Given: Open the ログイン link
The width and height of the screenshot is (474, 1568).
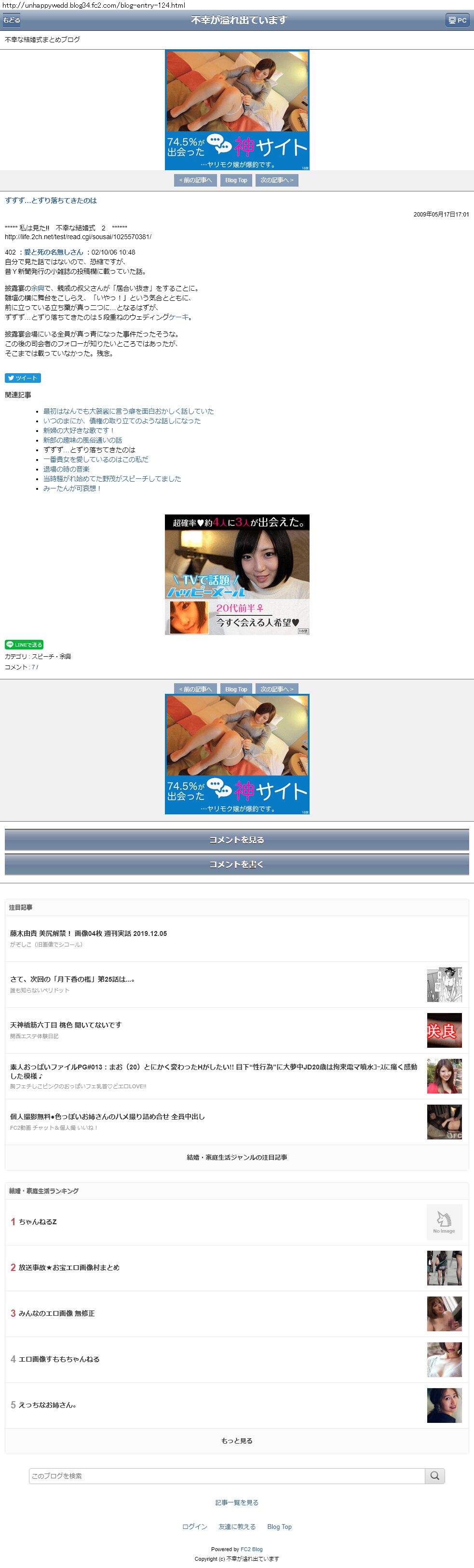Looking at the screenshot, I should click(195, 1527).
